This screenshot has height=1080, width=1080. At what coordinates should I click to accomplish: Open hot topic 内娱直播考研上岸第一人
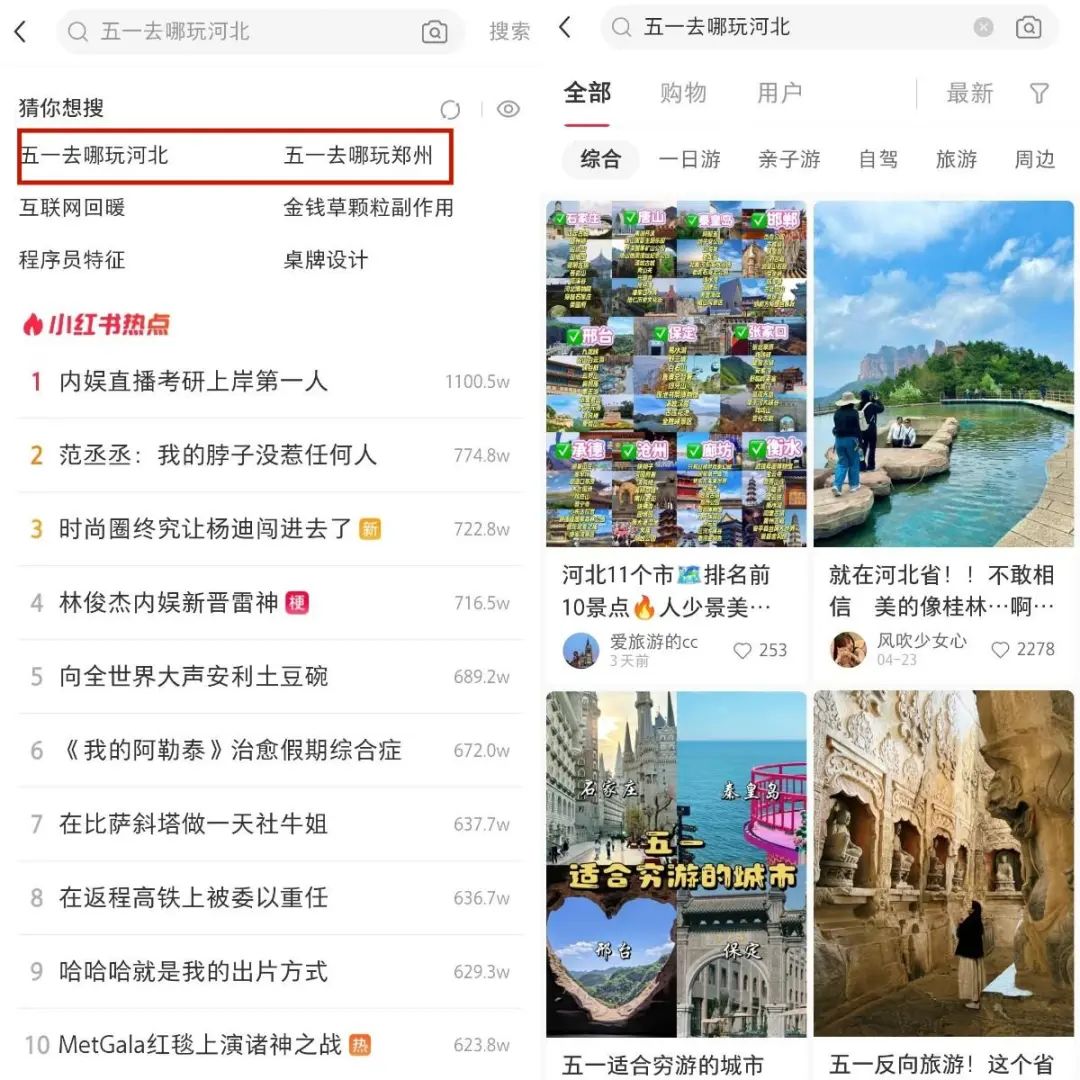coord(193,381)
